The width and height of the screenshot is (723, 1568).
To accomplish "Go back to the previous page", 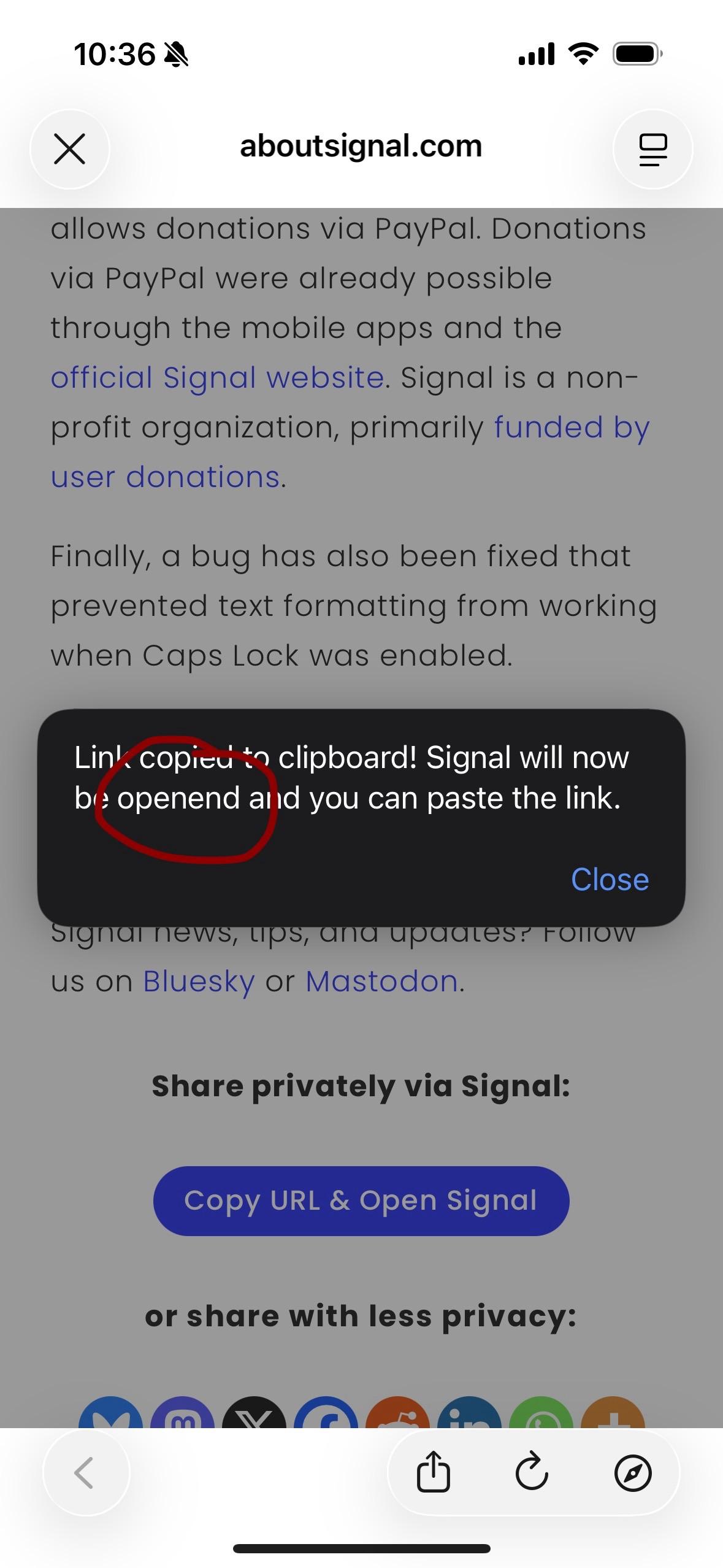I will point(85,1472).
